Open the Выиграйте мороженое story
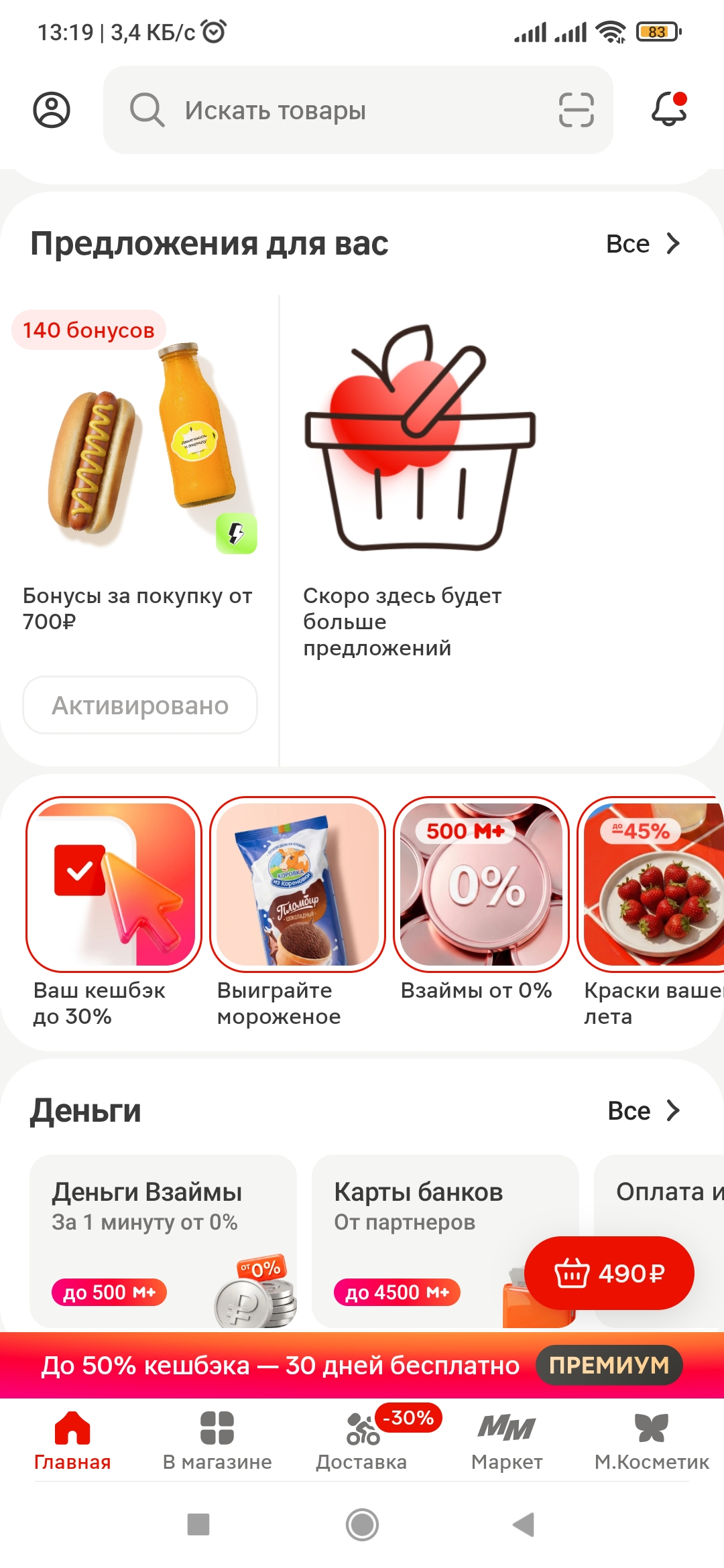 [298, 911]
